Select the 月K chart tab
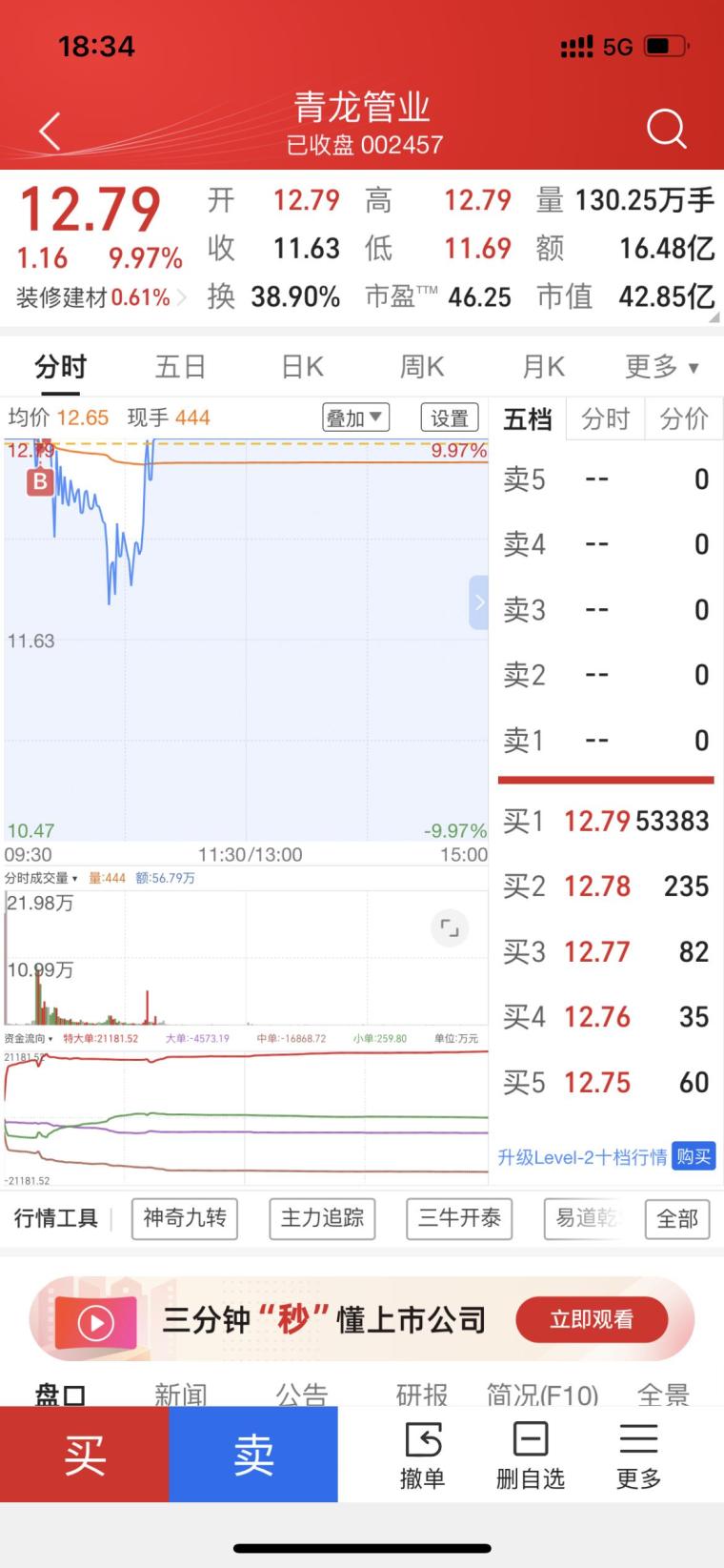The height and width of the screenshot is (1568, 724). click(x=543, y=367)
